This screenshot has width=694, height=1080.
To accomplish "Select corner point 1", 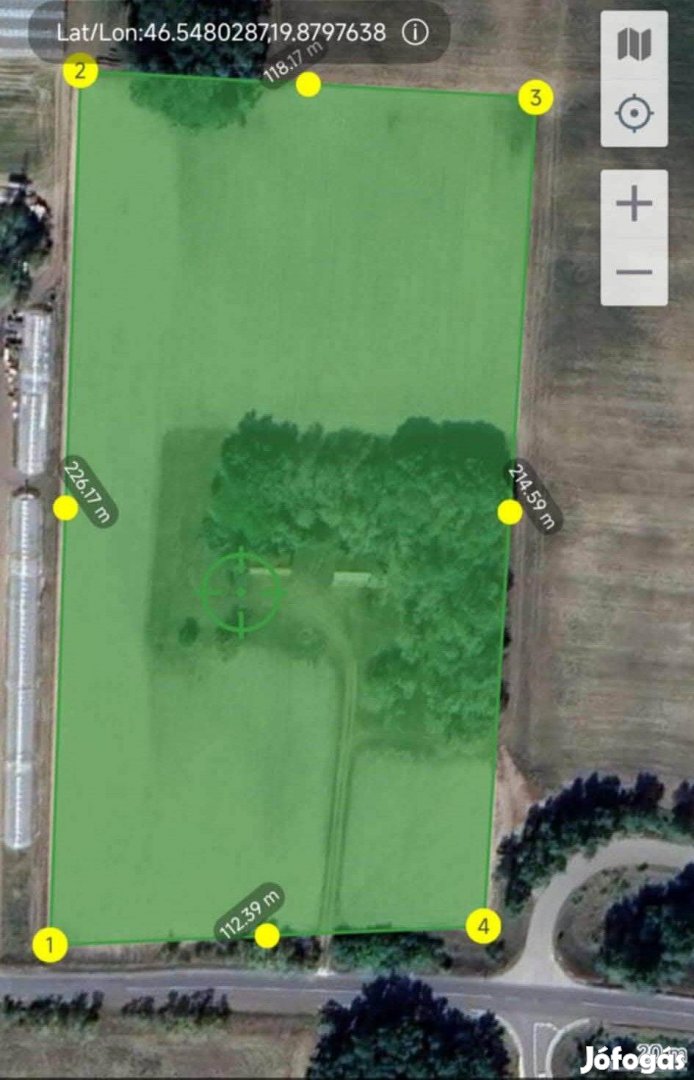I will [x=50, y=944].
